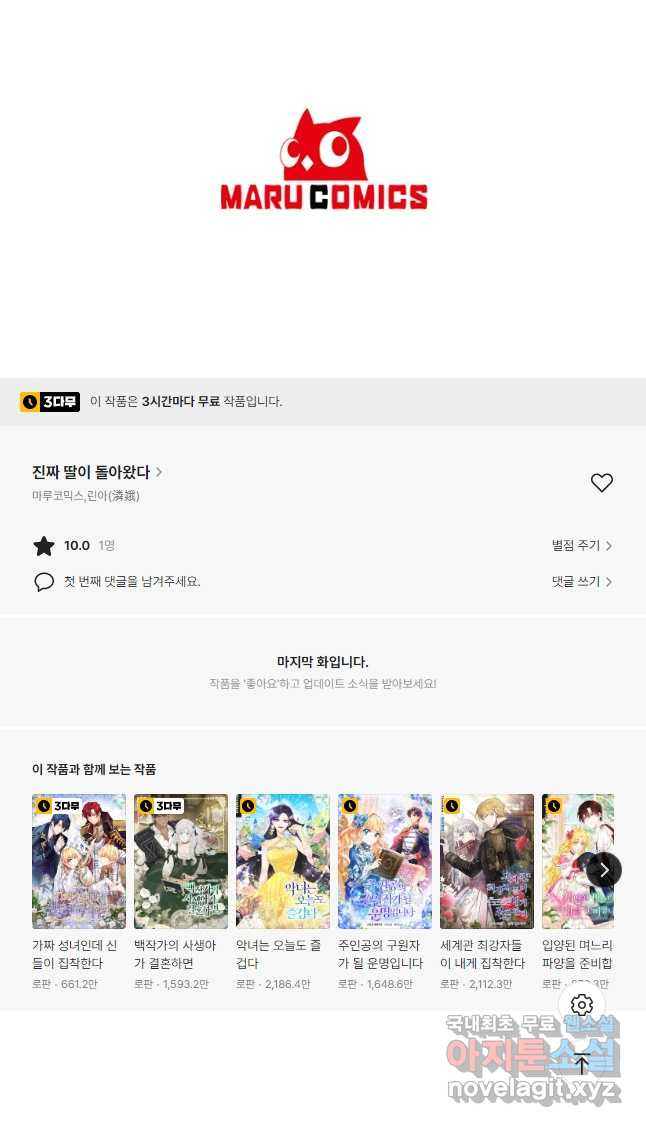Jump to the top with the up arrow
The height and width of the screenshot is (1127, 646).
click(x=582, y=1064)
